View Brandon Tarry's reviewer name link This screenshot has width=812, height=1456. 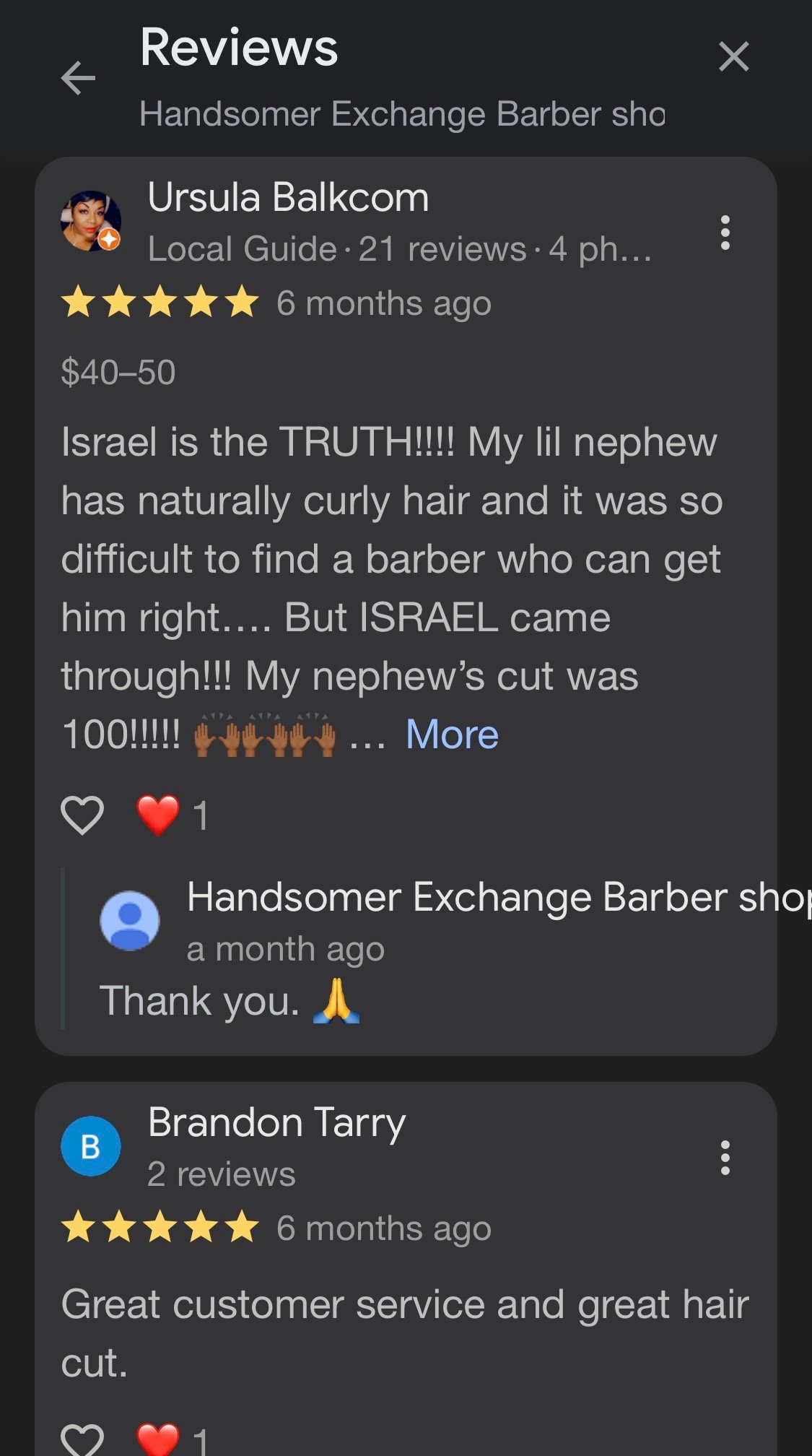(276, 1123)
